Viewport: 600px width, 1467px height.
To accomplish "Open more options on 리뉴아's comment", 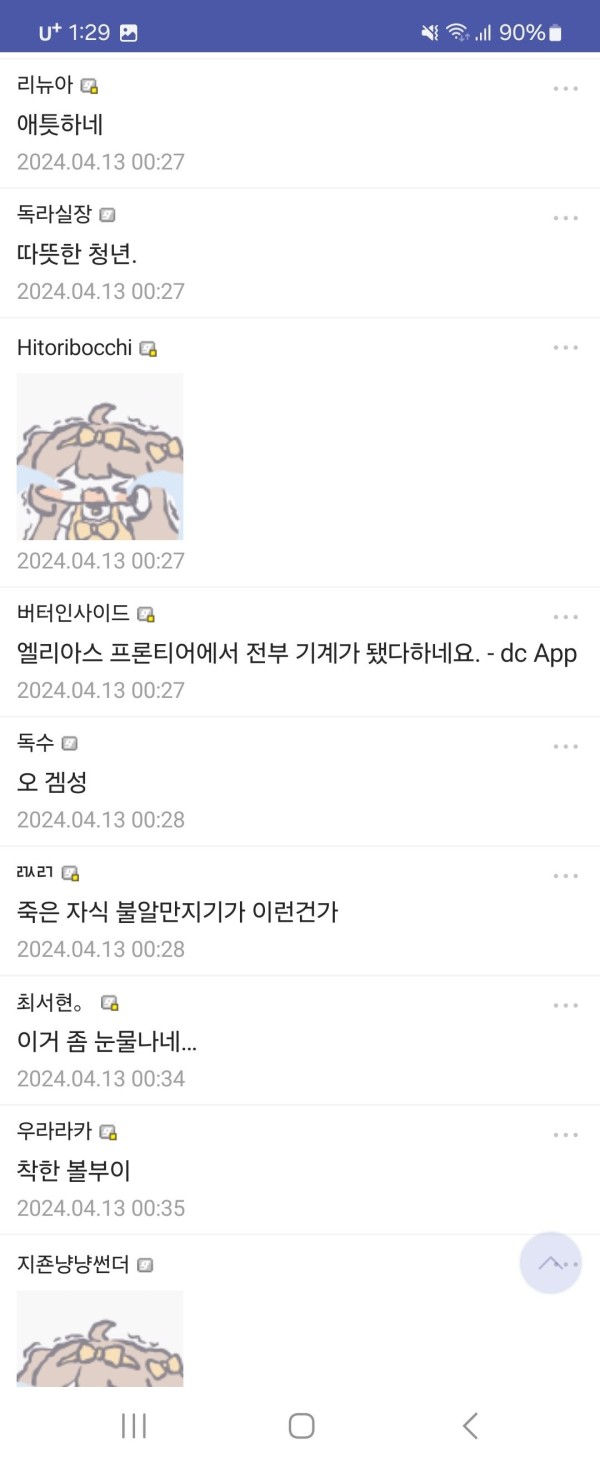I will [x=565, y=89].
